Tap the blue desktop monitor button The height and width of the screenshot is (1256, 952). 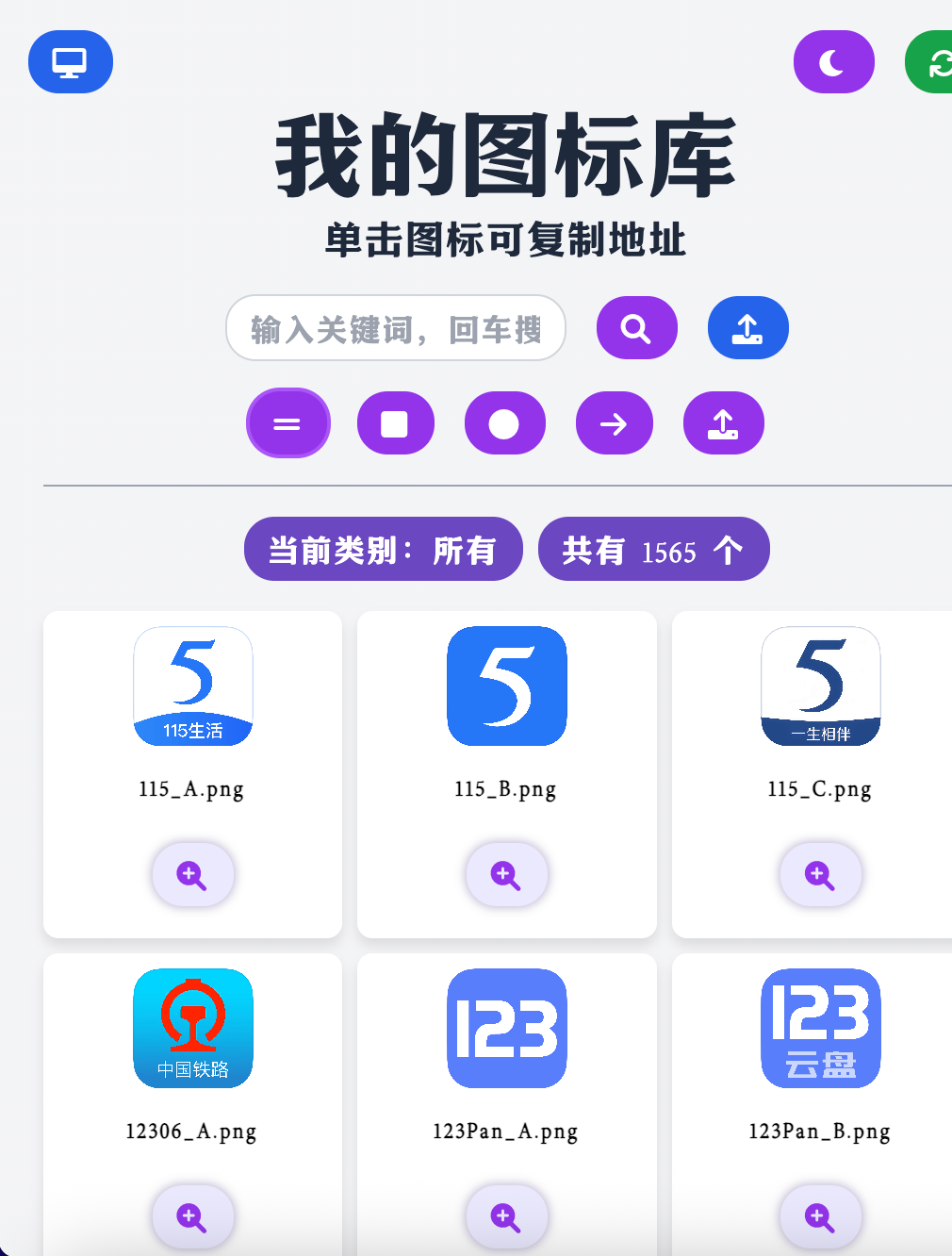(70, 62)
